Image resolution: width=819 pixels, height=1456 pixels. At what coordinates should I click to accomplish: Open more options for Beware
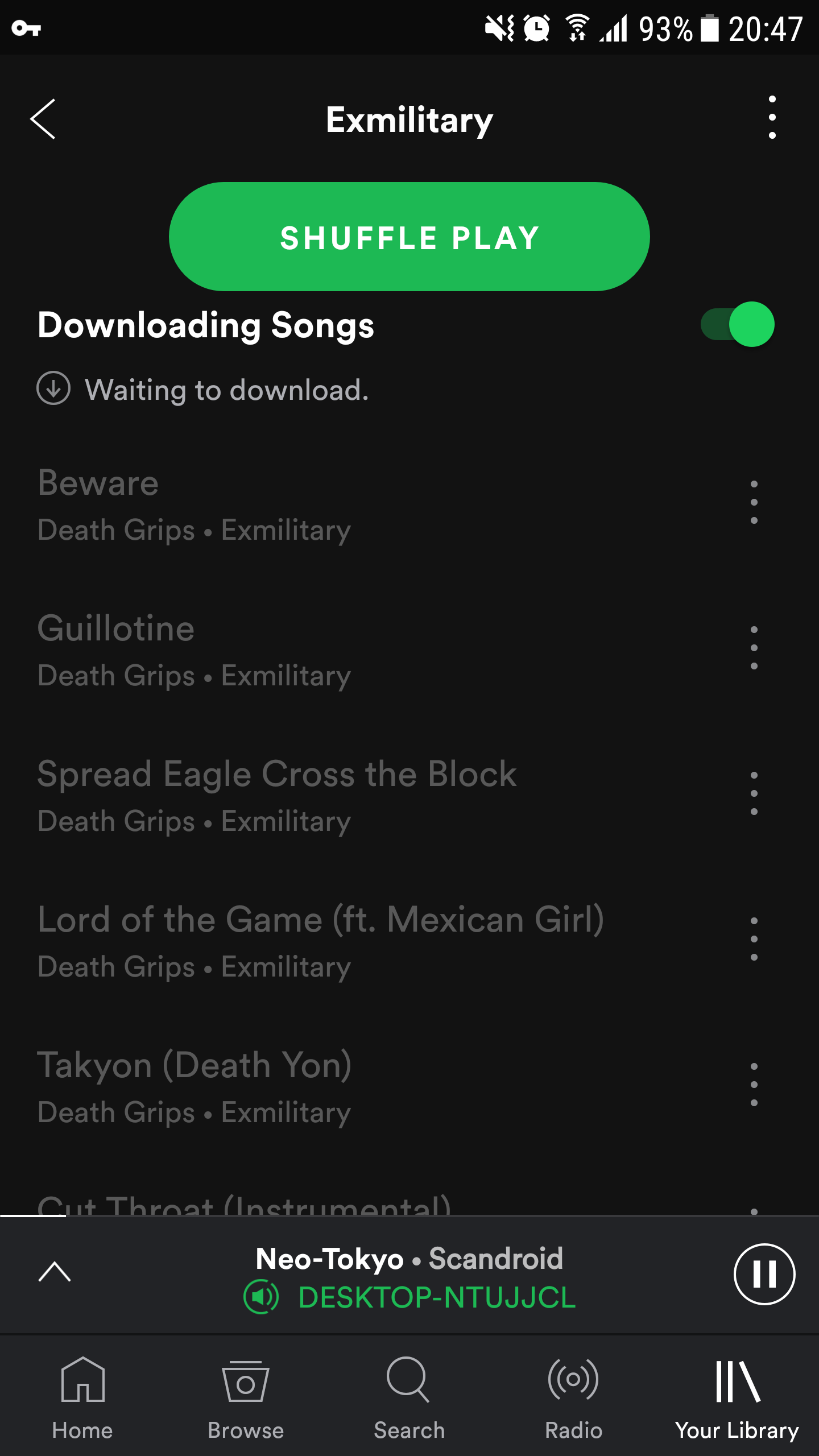pos(754,502)
